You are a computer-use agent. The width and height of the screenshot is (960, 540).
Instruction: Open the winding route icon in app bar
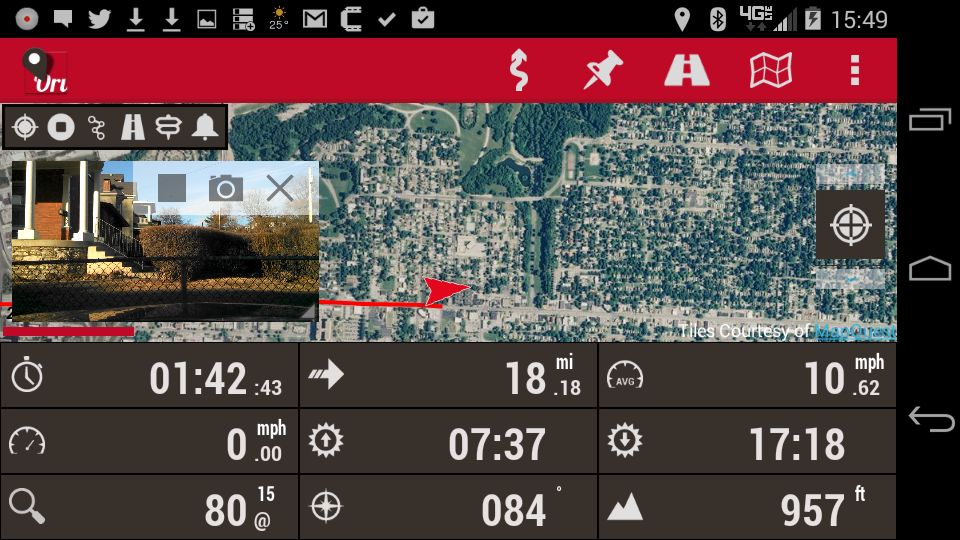point(518,70)
